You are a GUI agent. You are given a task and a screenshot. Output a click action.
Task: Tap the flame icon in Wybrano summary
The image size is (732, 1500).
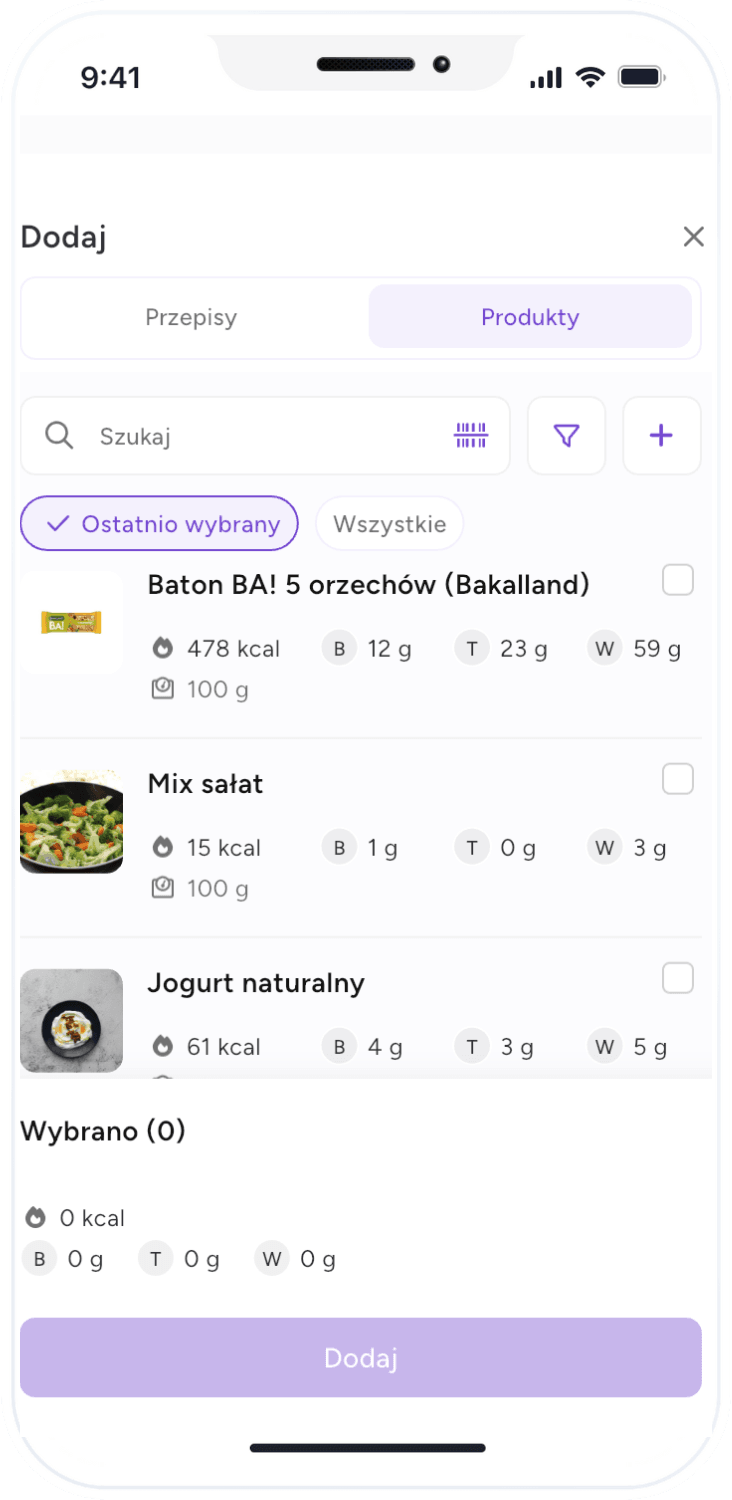click(x=38, y=1217)
